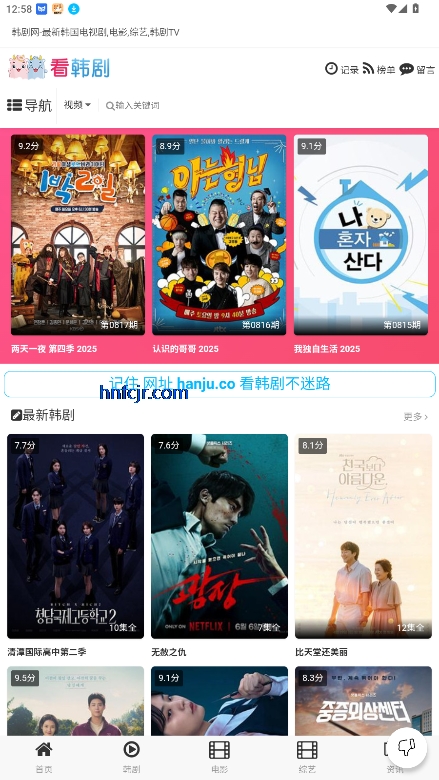This screenshot has width=439, height=780.
Task: Switch to the 电影 tab
Action: (219, 757)
